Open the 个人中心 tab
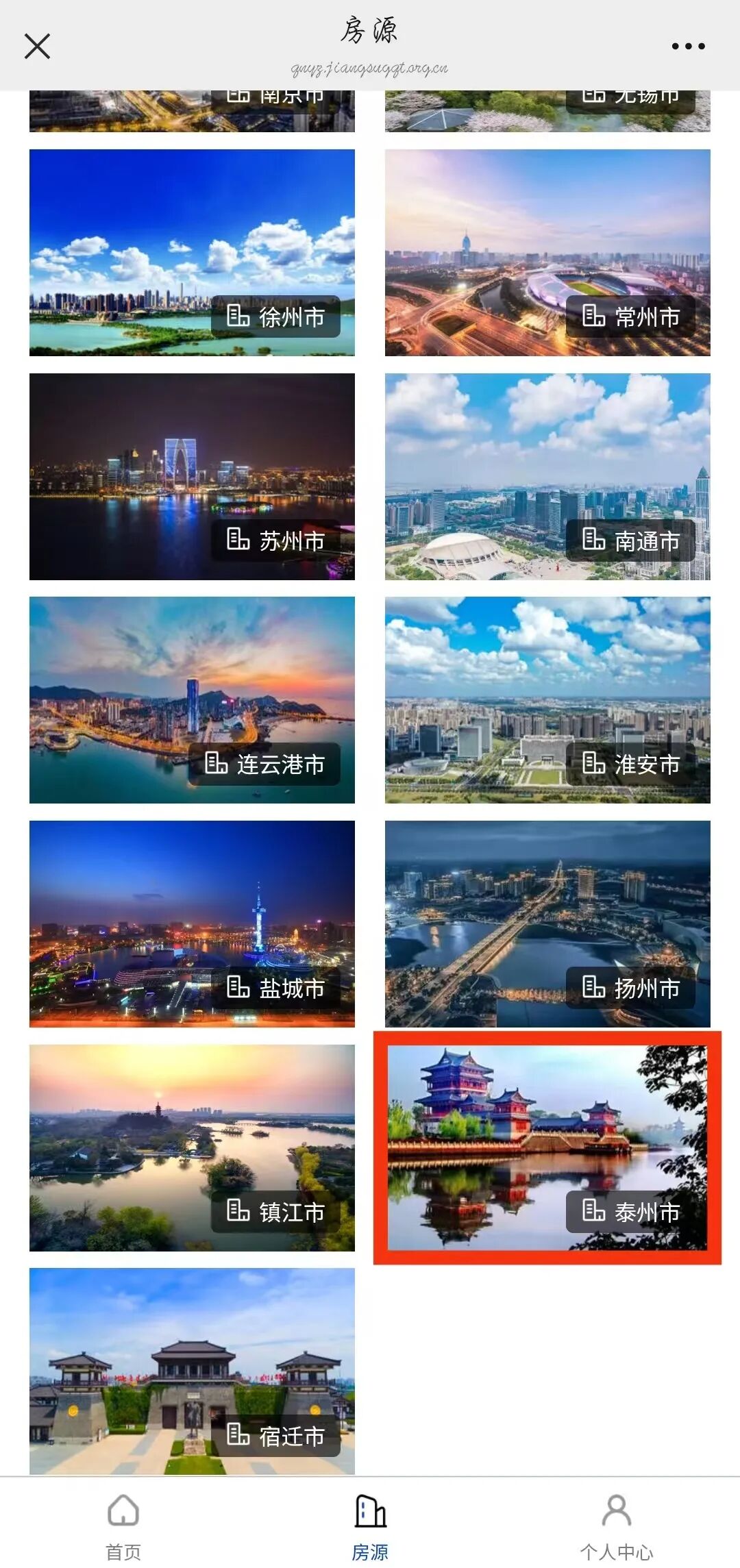 pyautogui.click(x=617, y=1525)
